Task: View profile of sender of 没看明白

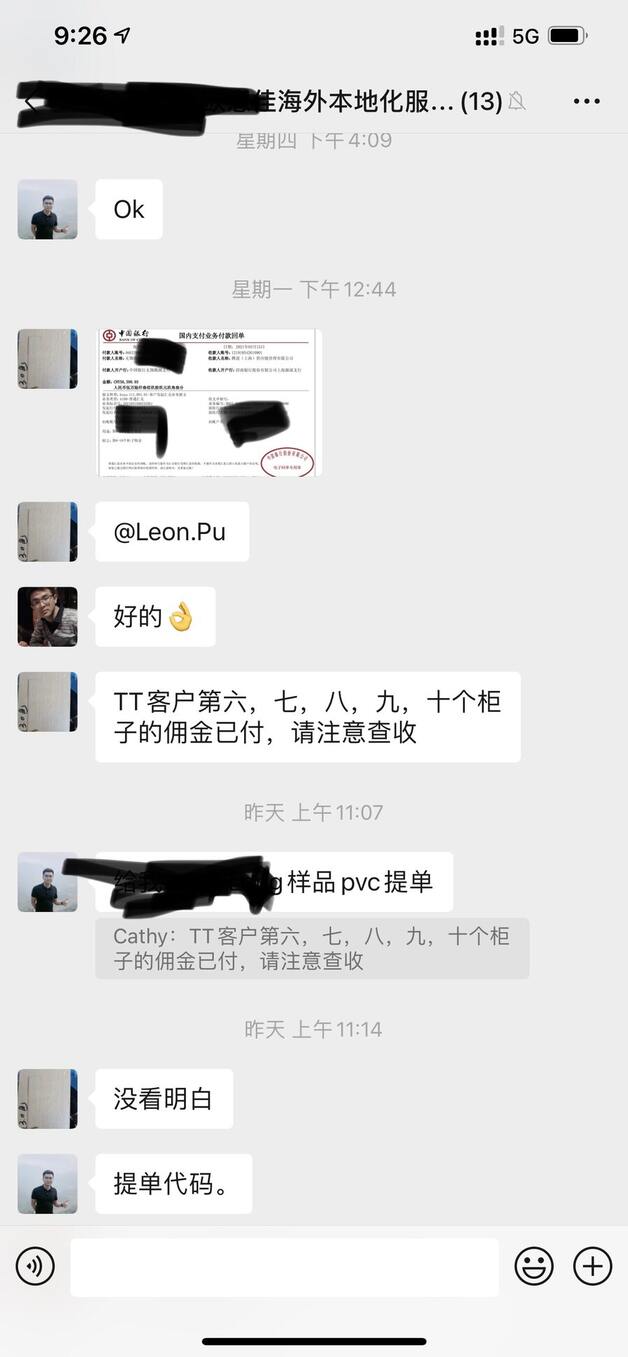Action: pyautogui.click(x=47, y=1099)
